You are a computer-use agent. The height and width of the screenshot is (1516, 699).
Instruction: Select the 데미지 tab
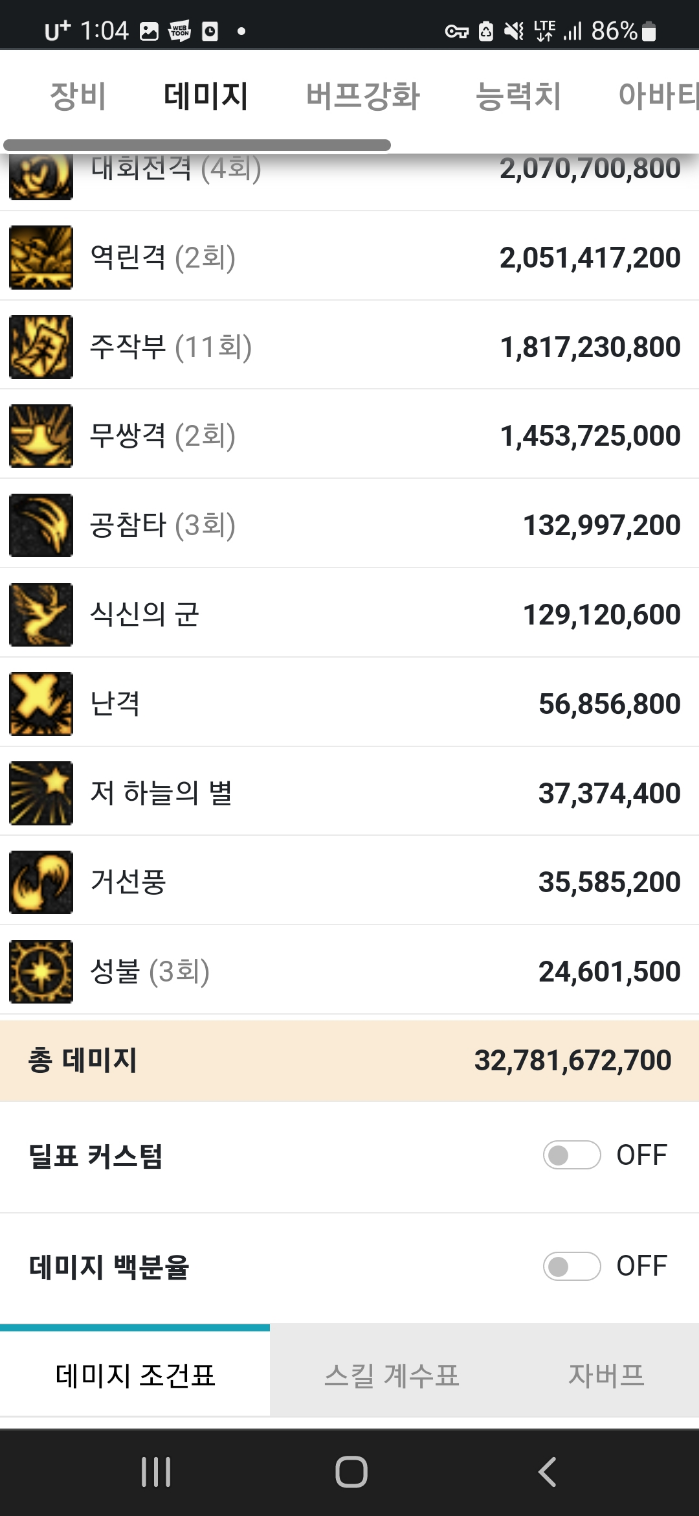205,97
